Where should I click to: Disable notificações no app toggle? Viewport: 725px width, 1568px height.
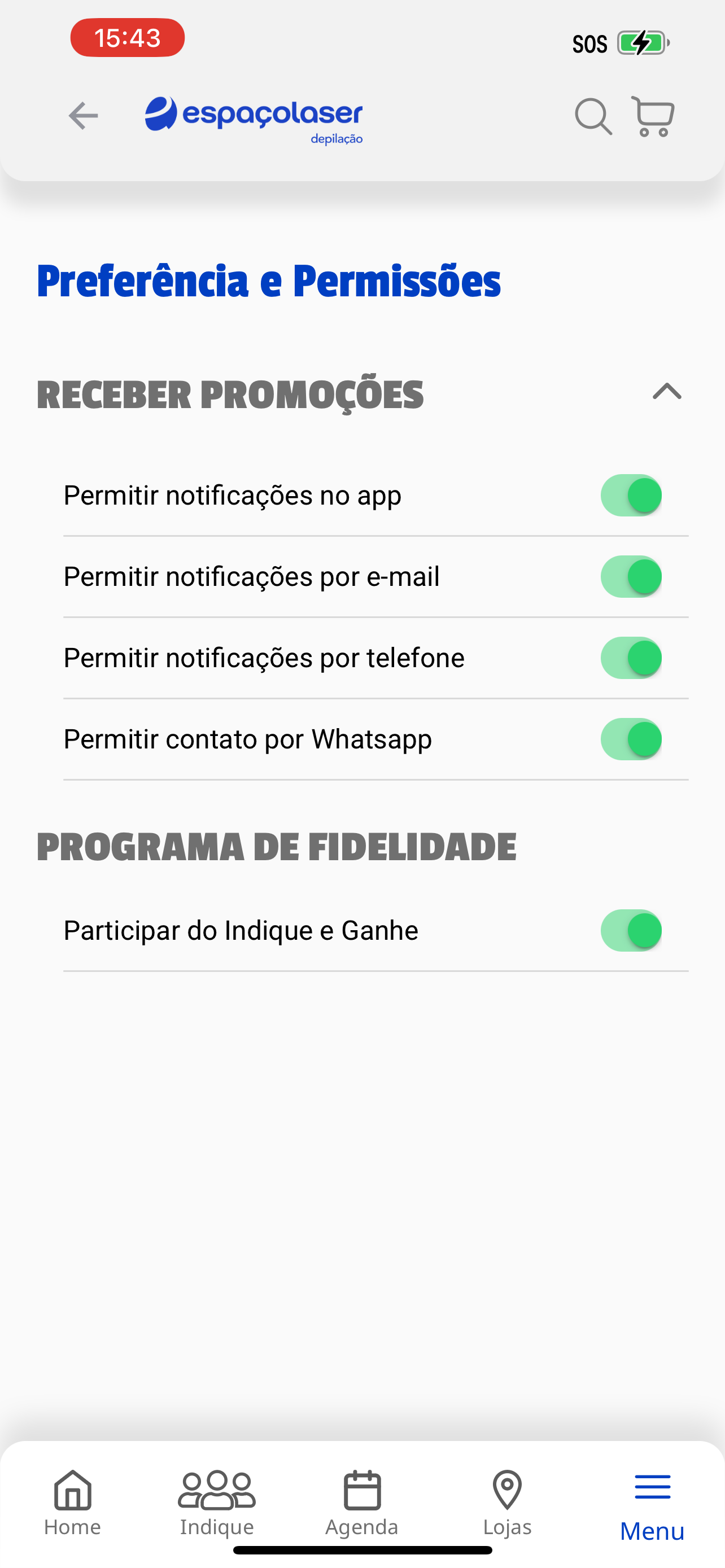pos(631,496)
